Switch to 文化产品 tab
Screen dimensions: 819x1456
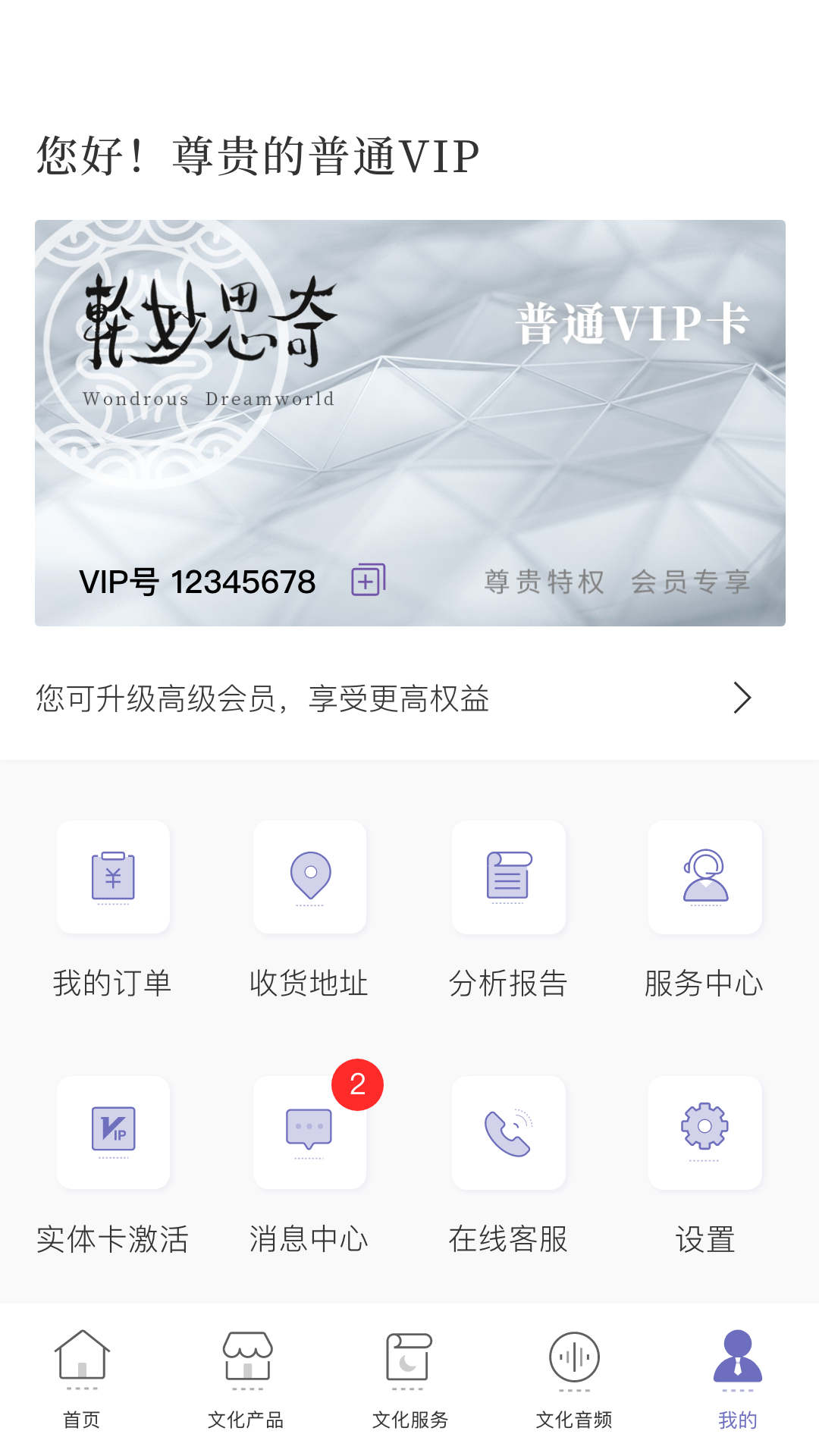(x=246, y=1388)
